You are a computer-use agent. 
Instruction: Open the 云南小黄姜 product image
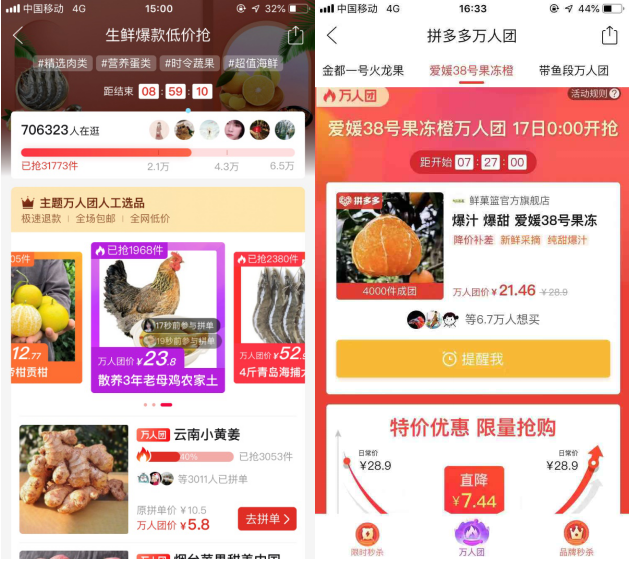coord(74,478)
